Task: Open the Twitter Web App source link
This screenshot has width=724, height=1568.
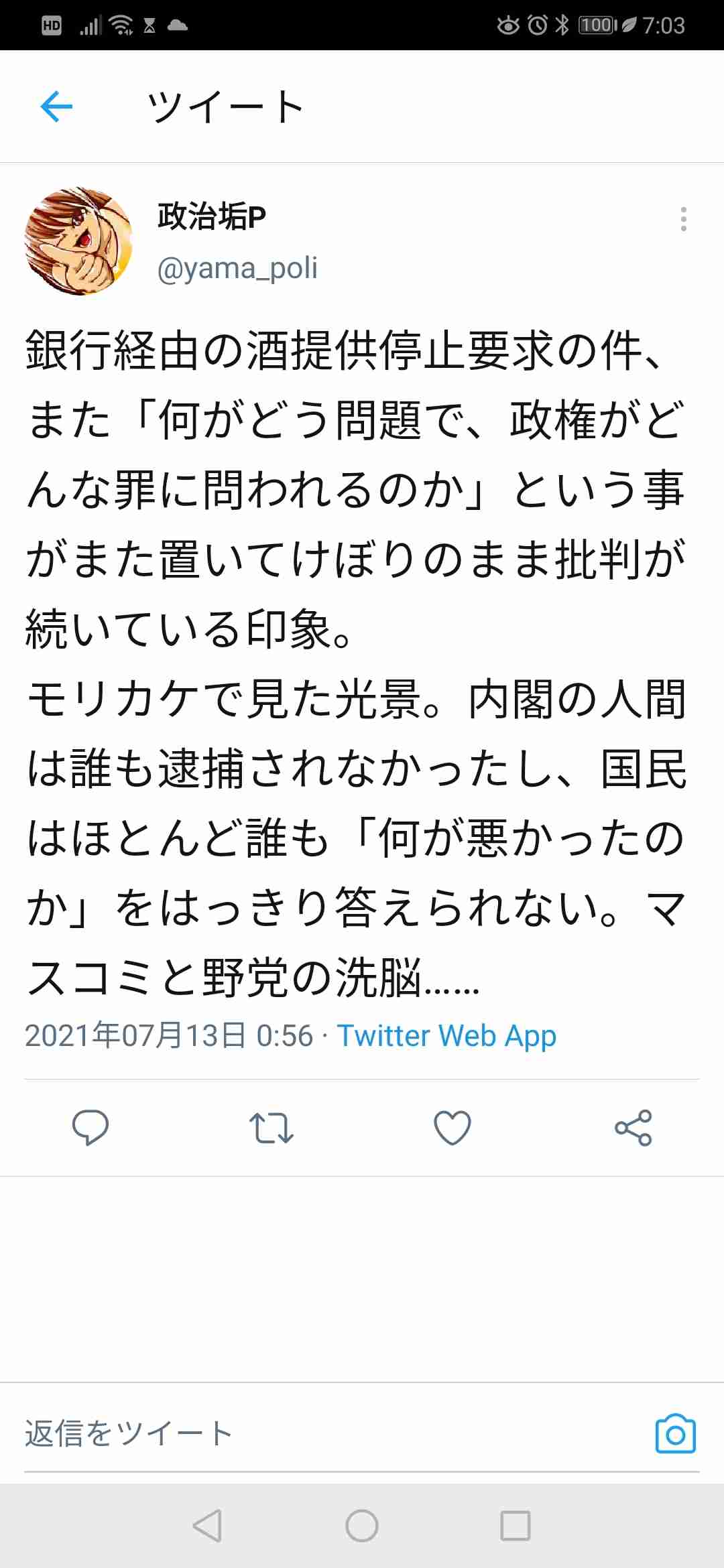Action: [x=446, y=1035]
